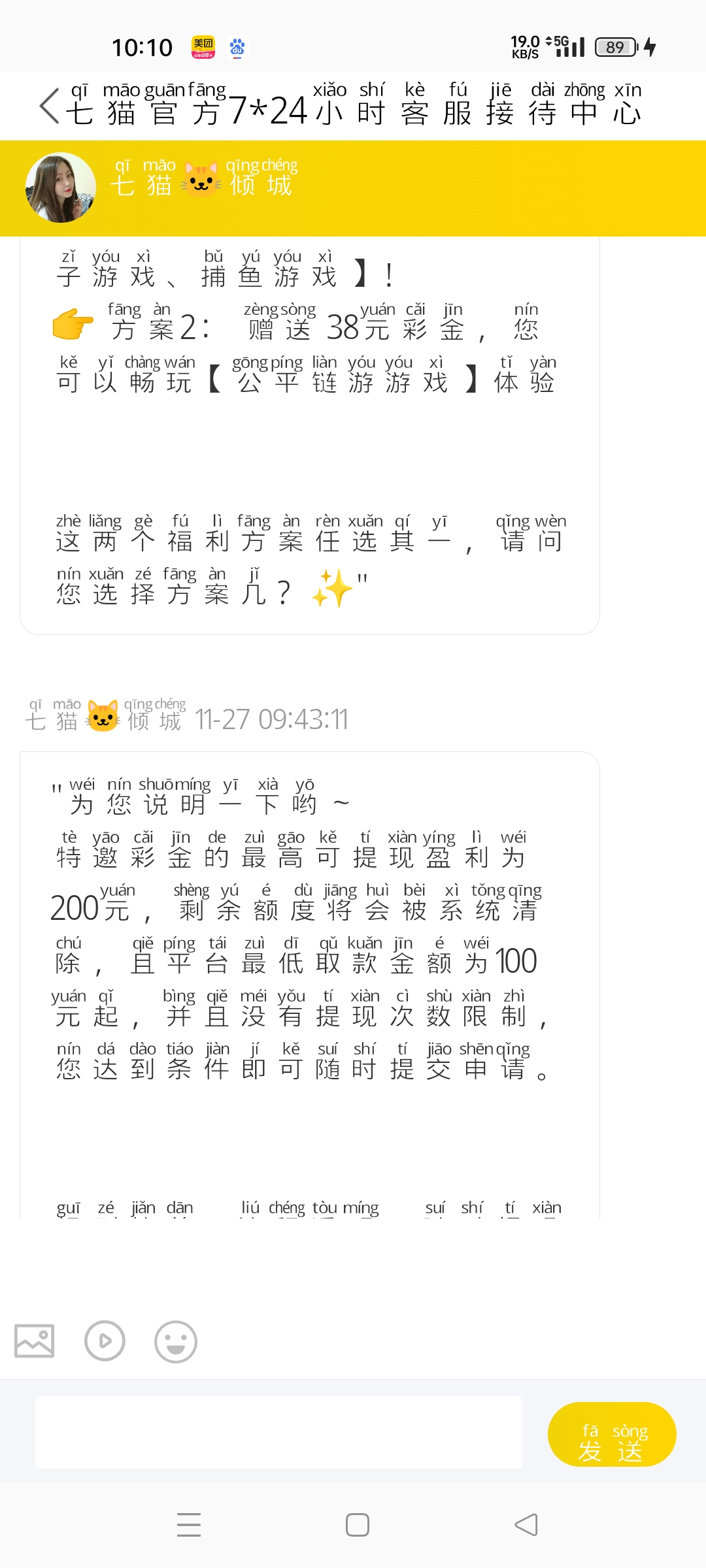Open the system recent apps menu

[189, 1525]
